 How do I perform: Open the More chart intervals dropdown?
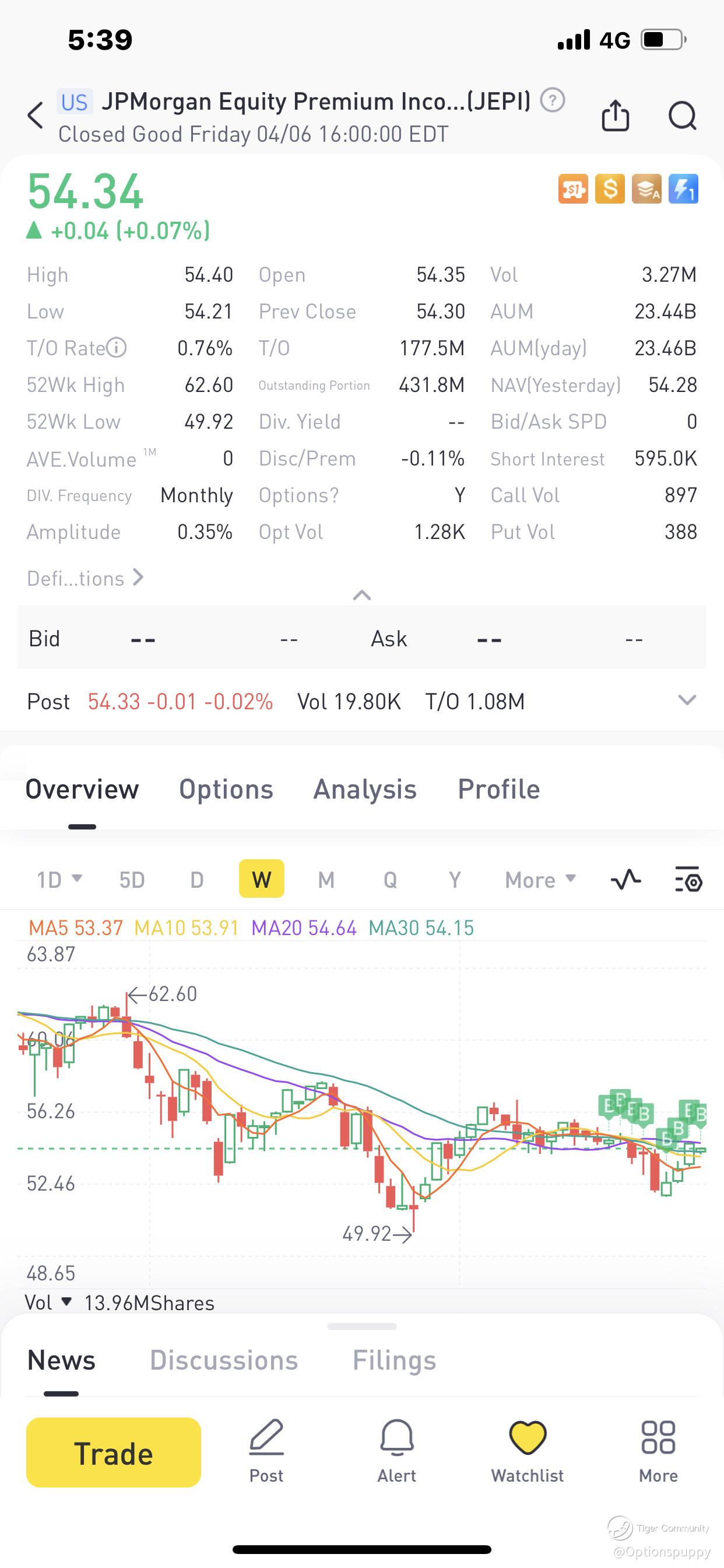[540, 880]
